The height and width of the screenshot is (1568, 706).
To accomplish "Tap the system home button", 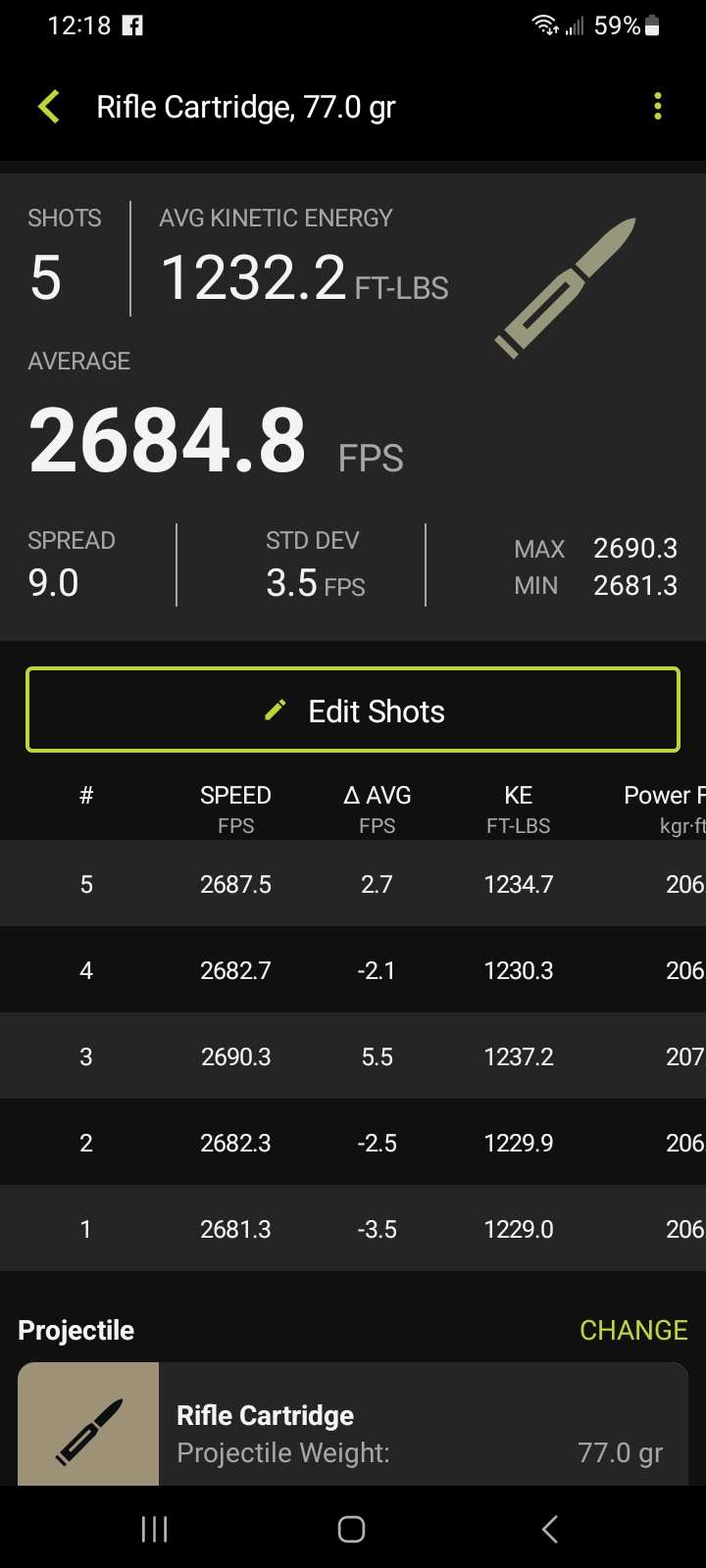I will pos(351,1529).
